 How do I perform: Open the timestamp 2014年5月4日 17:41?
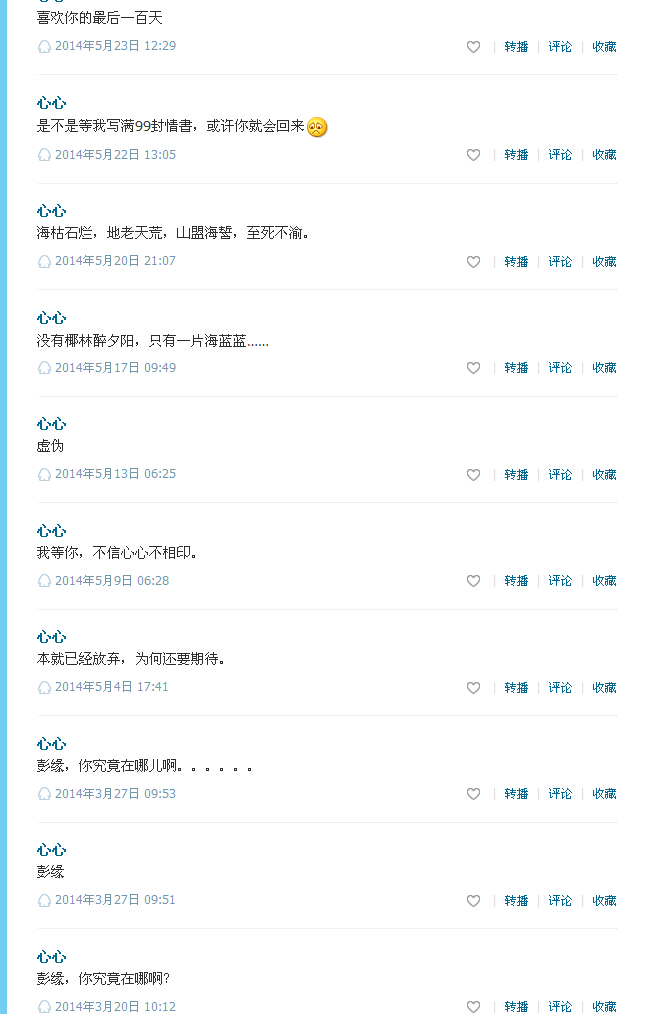coord(111,687)
